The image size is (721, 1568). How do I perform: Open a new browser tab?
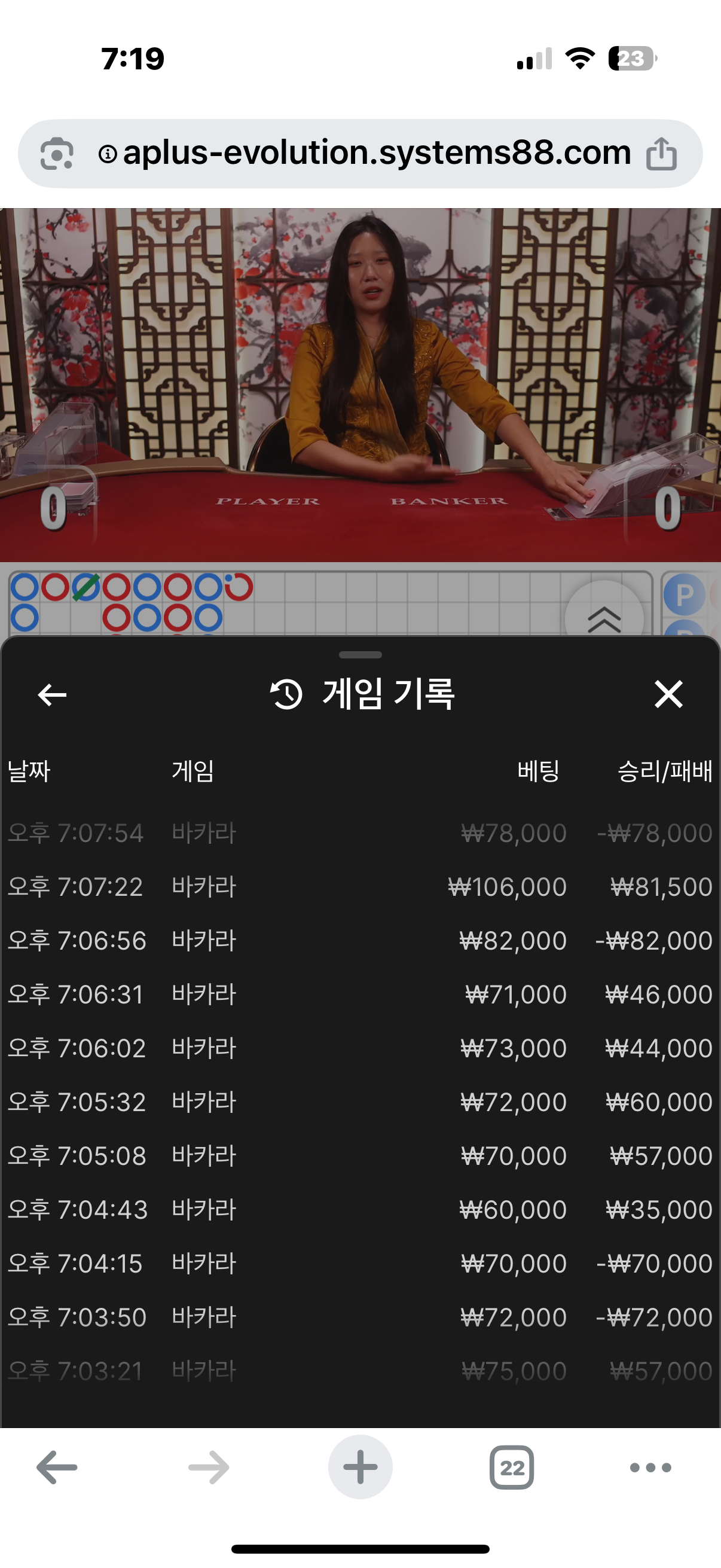(x=360, y=1468)
